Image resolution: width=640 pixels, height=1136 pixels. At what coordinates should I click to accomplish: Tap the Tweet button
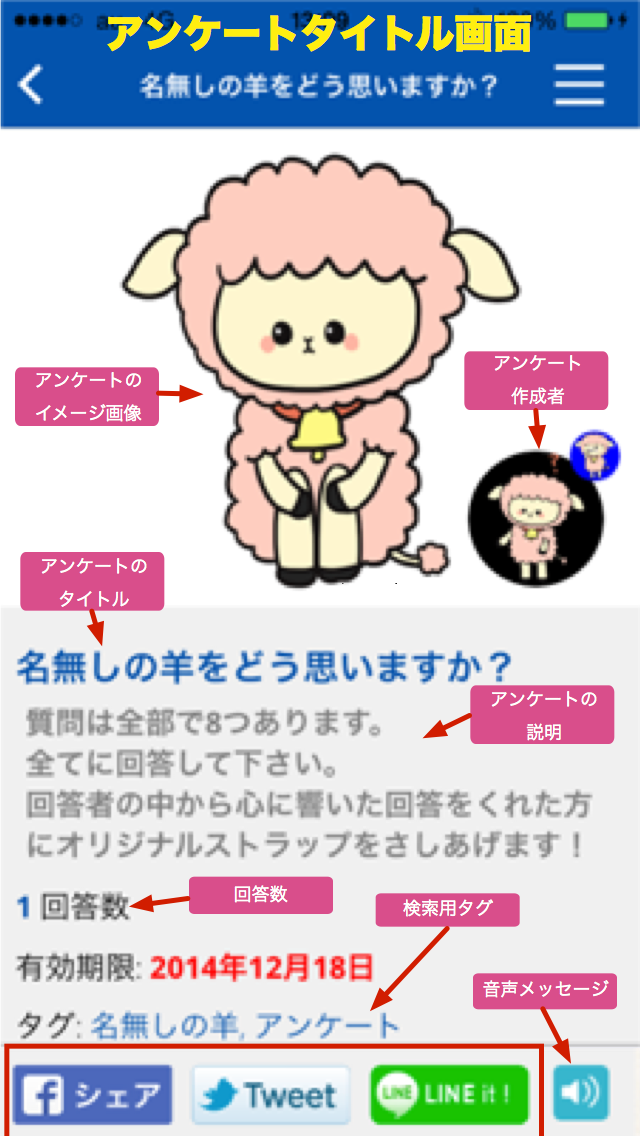pos(270,1094)
